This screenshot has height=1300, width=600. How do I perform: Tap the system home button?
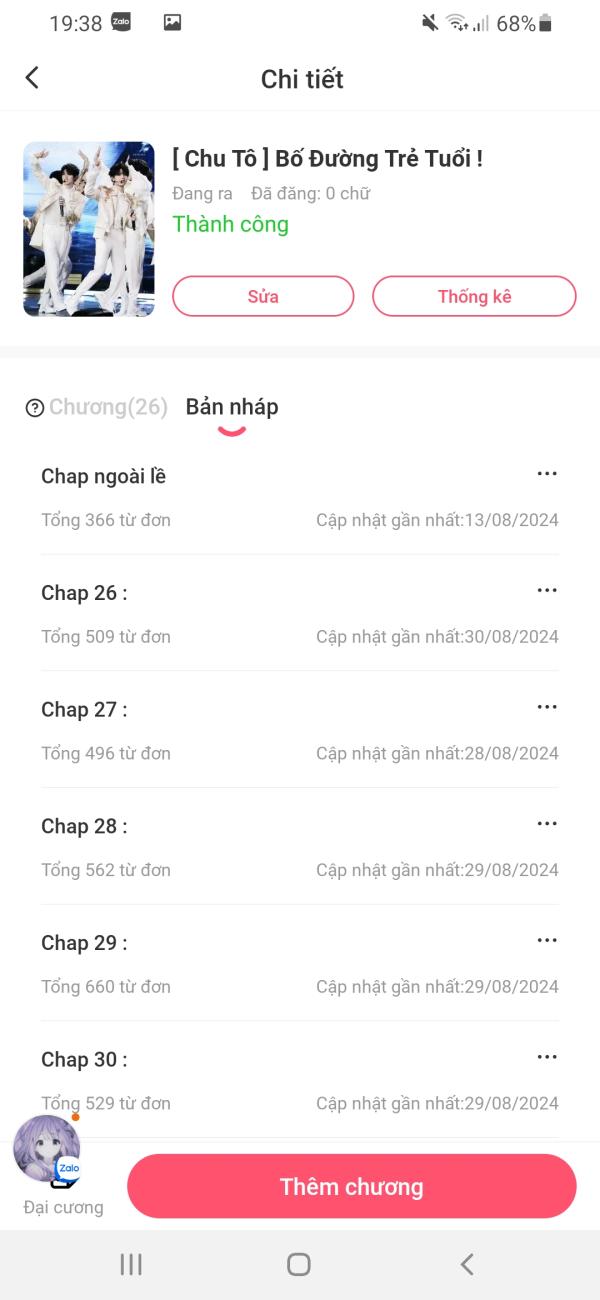click(x=298, y=1264)
